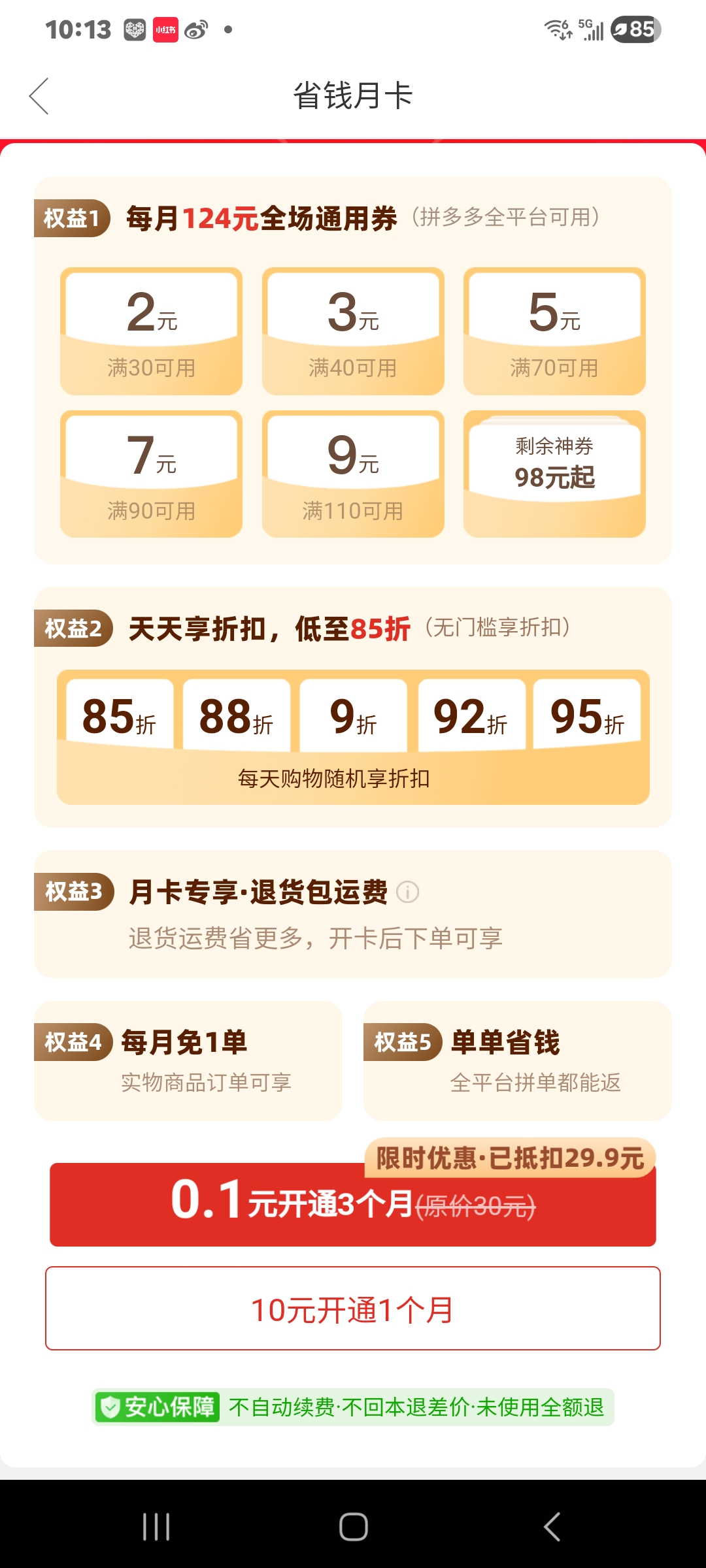
Task: Choose 10元开通1个月 option
Action: pos(353,1309)
